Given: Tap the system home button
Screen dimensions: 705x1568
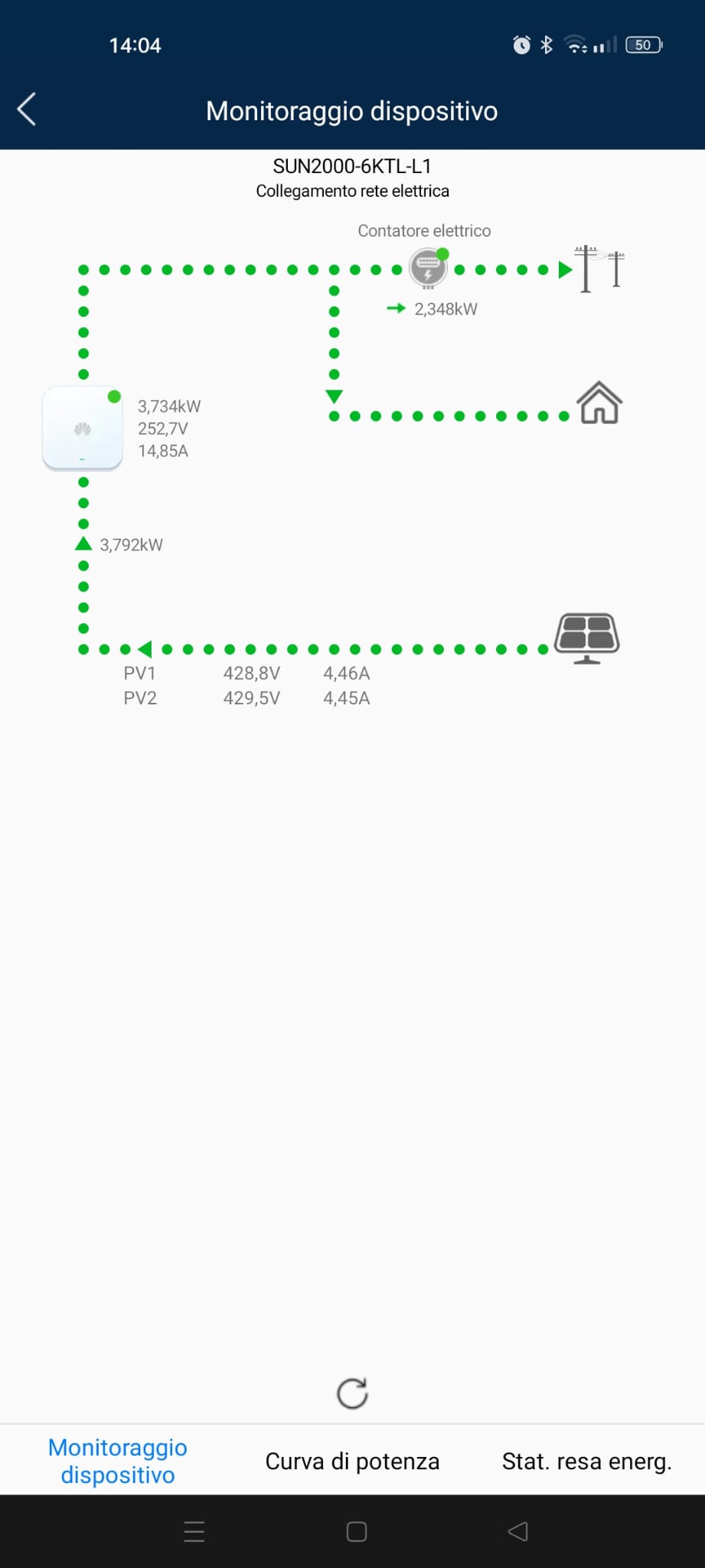Looking at the screenshot, I should pyautogui.click(x=356, y=1531).
